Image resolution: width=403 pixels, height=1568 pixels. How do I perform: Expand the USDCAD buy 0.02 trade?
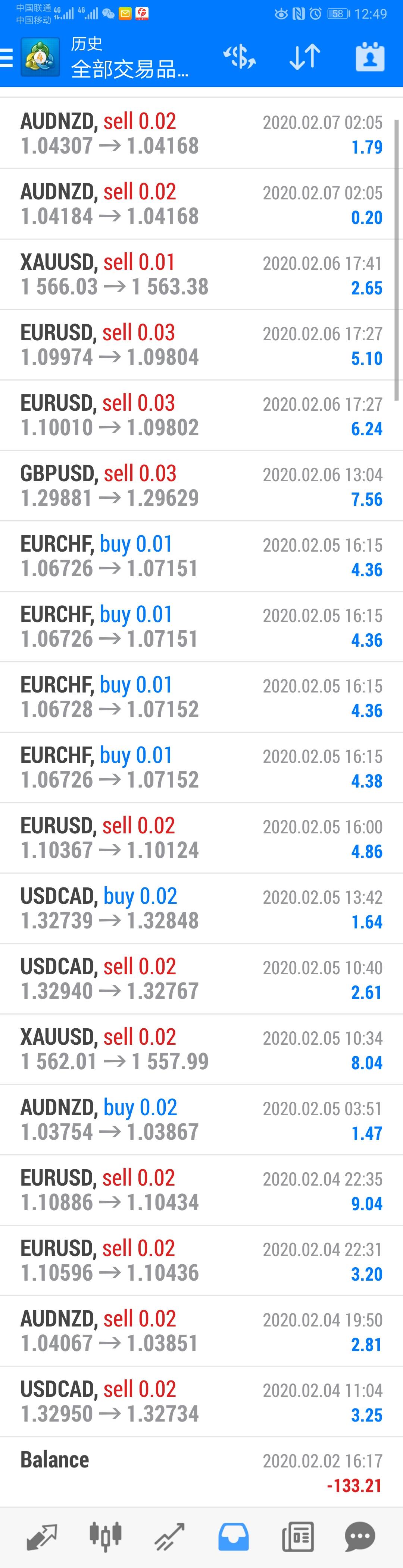pos(201,908)
